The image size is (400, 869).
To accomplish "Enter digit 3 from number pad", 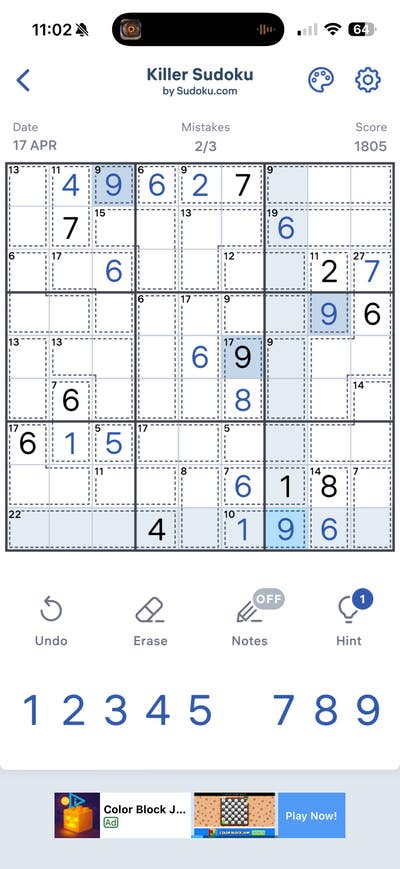I will click(115, 710).
